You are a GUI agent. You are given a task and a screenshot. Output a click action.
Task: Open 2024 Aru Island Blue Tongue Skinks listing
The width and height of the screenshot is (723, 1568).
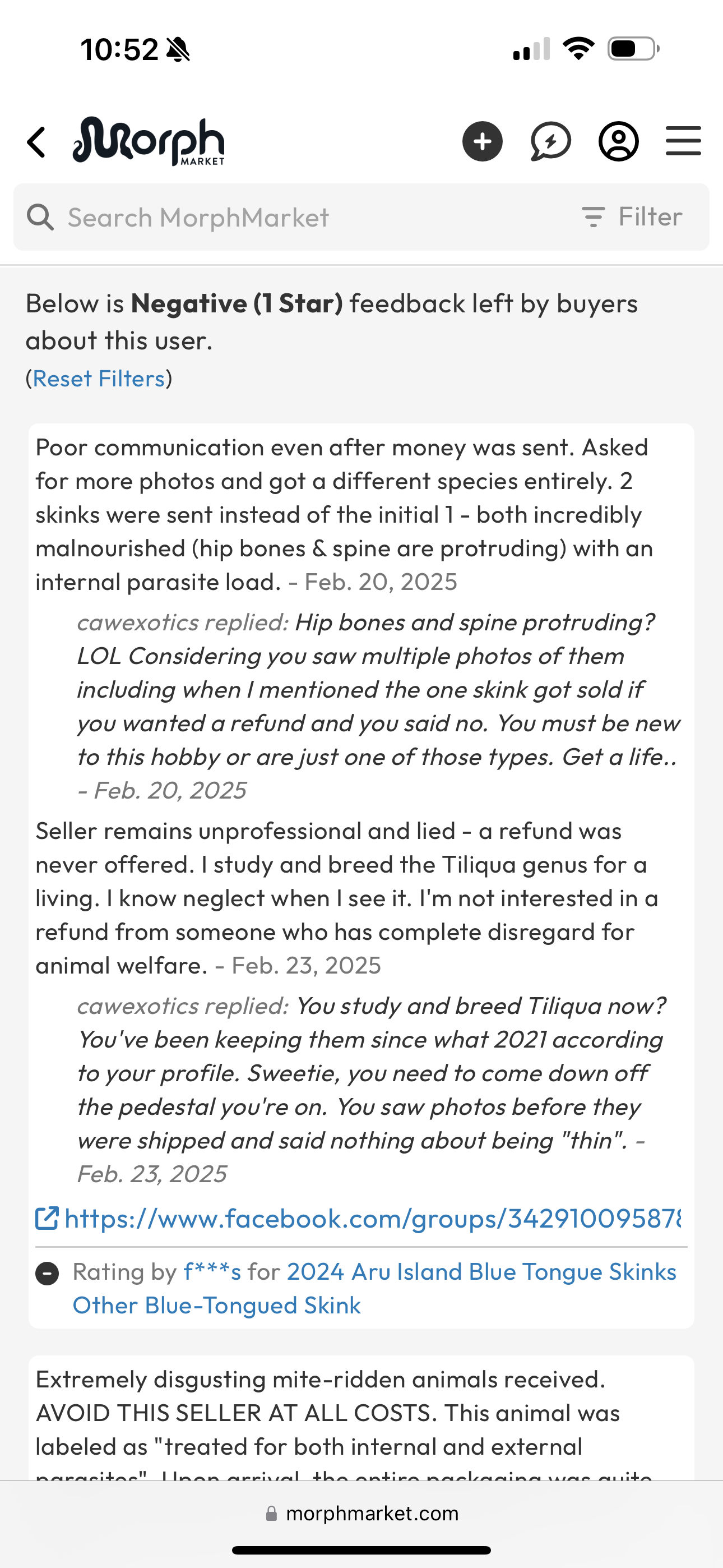tap(481, 1271)
